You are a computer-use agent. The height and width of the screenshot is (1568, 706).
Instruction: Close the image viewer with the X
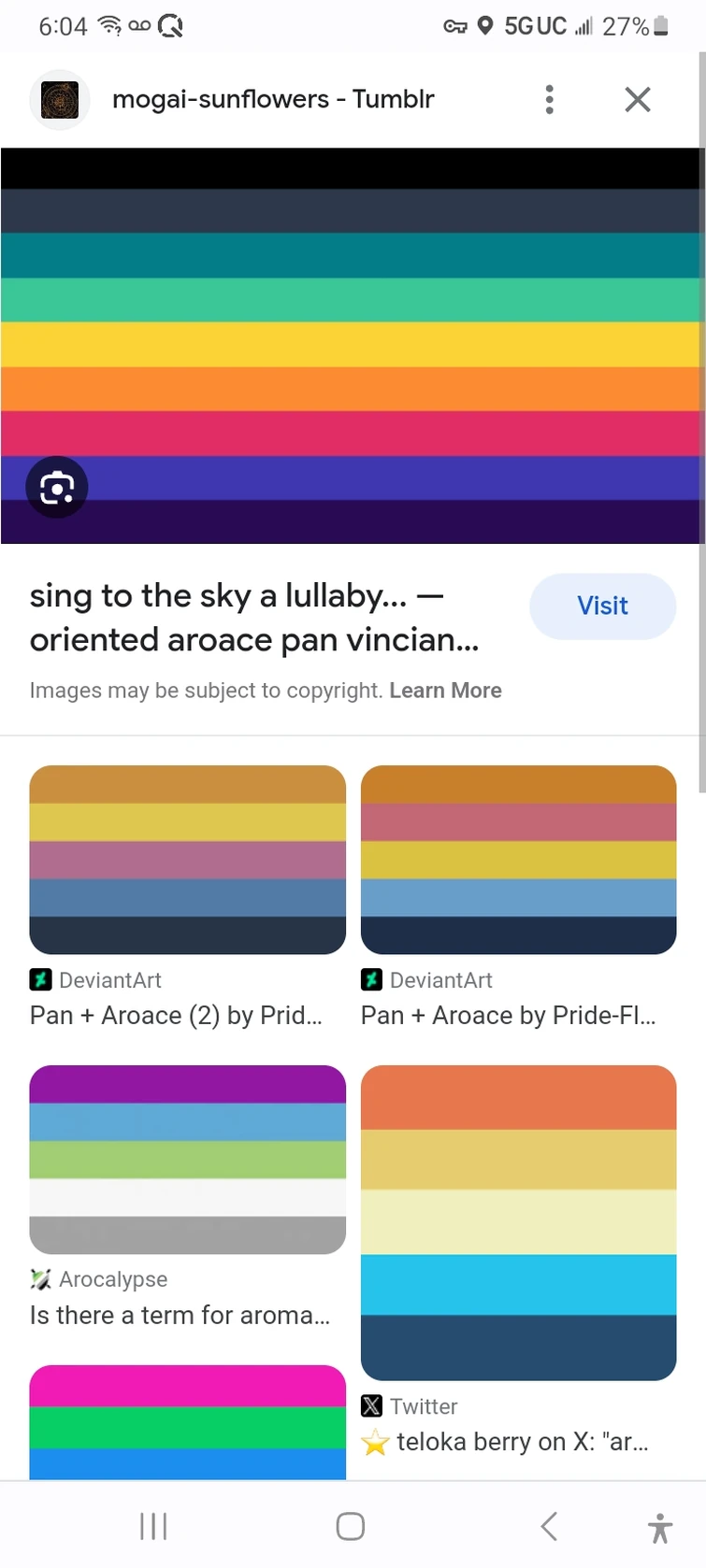[x=638, y=99]
